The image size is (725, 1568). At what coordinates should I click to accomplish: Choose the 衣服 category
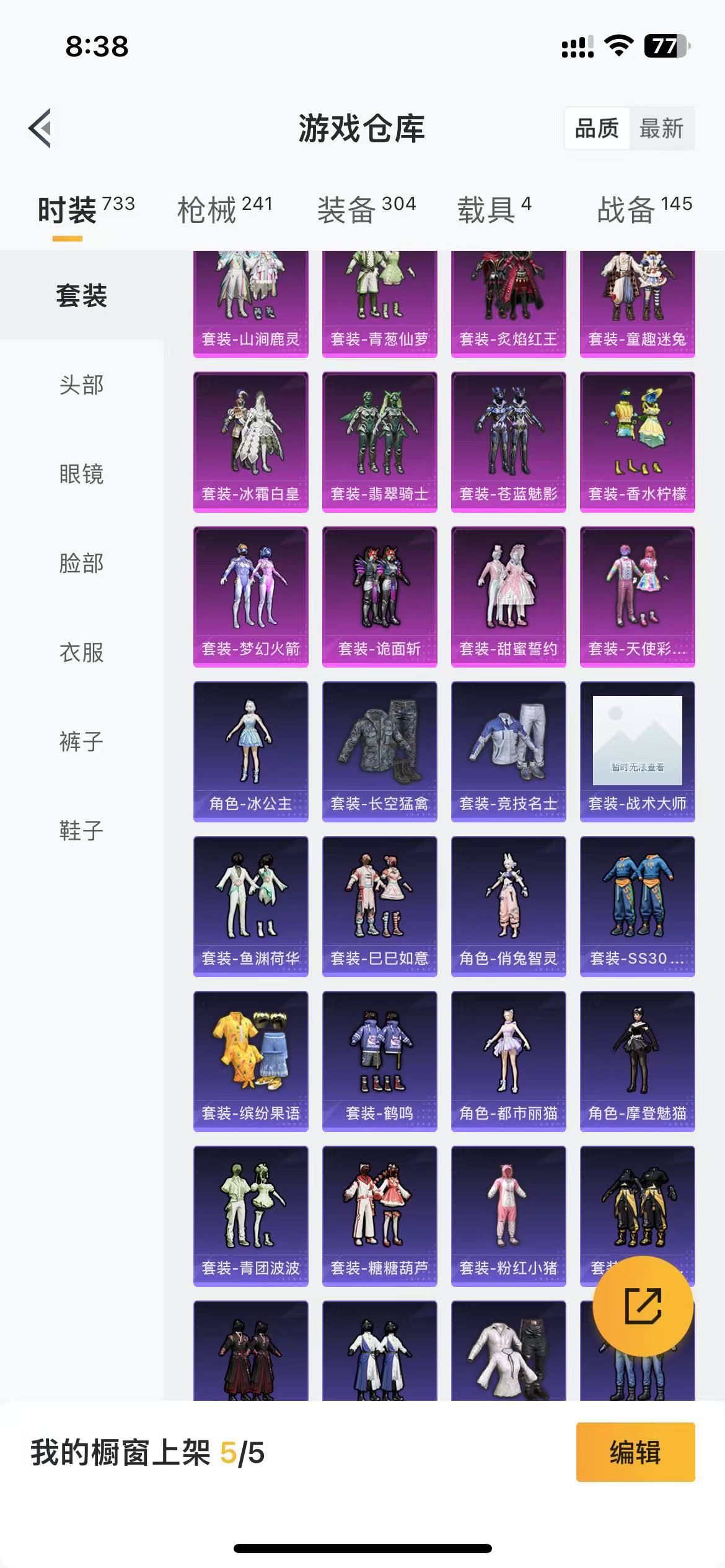[82, 653]
